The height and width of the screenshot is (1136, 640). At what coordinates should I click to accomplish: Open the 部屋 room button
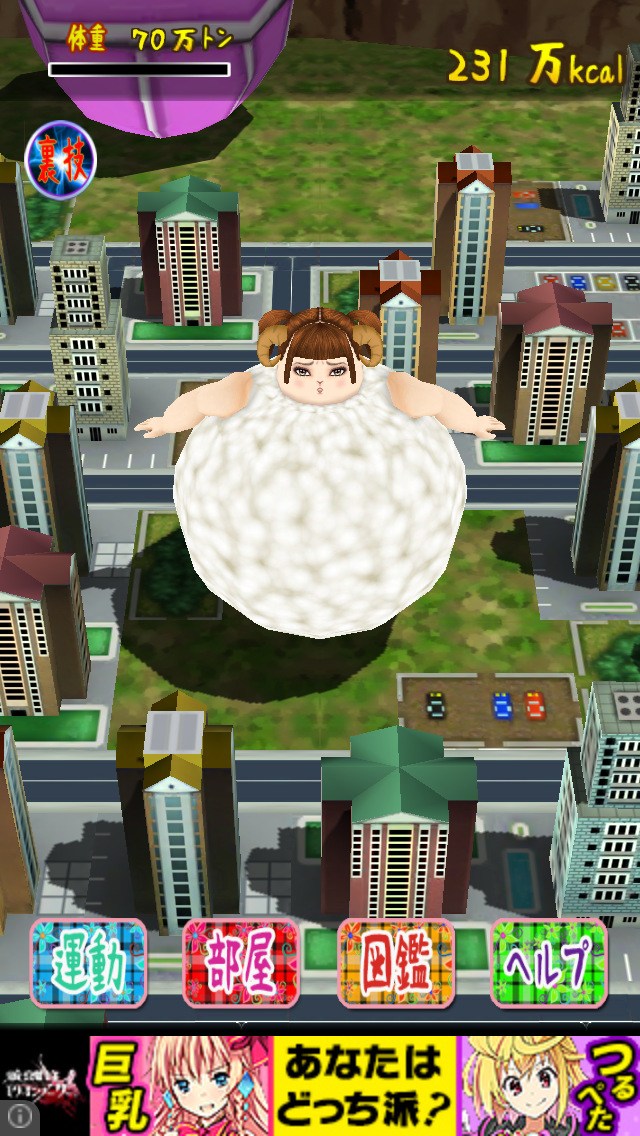pos(241,963)
